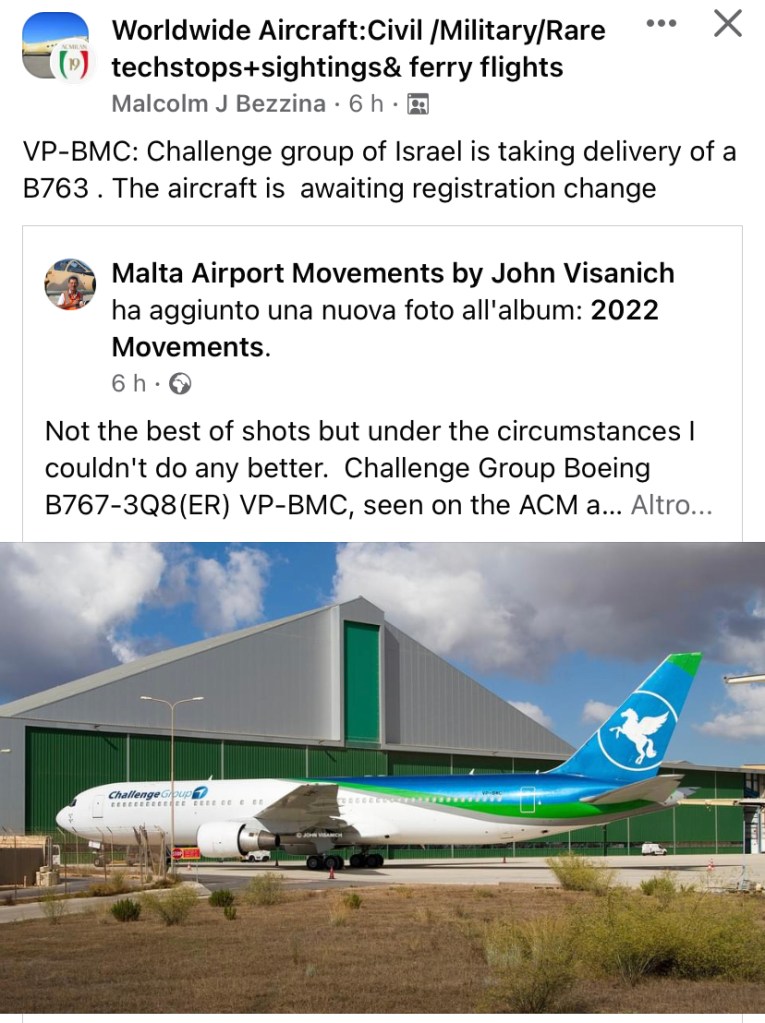Tap the Malta Airport Movements profile picture

pyautogui.click(x=70, y=283)
